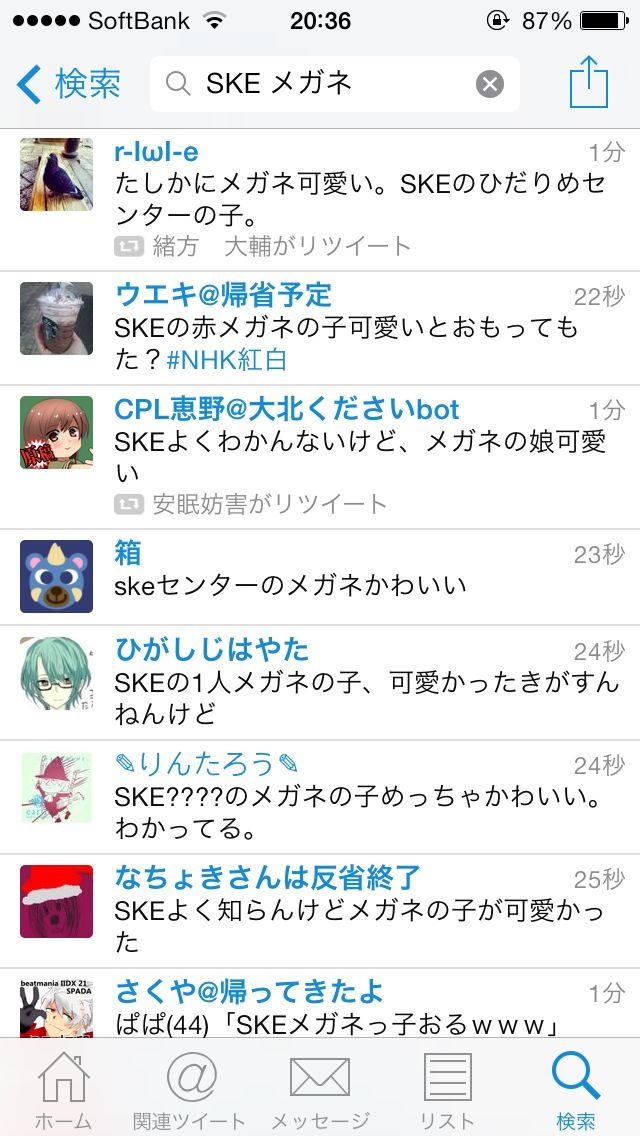Image resolution: width=640 pixels, height=1136 pixels.
Task: Tap the SKE メガネ search field
Action: point(320,84)
